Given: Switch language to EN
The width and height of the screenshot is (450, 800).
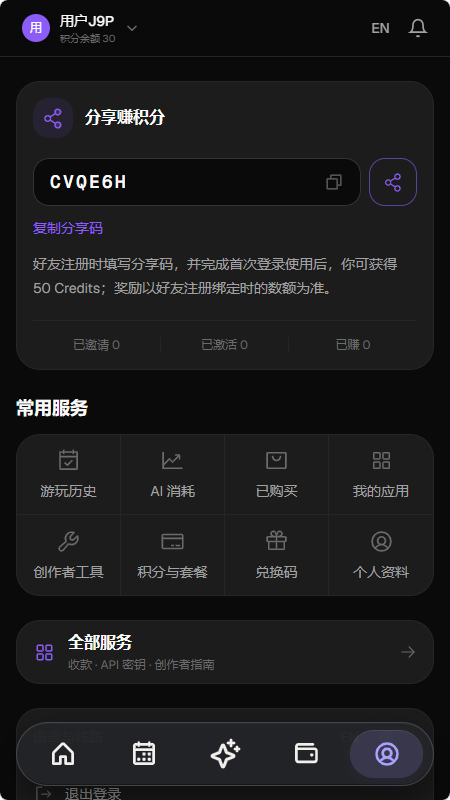Looking at the screenshot, I should pos(380,28).
